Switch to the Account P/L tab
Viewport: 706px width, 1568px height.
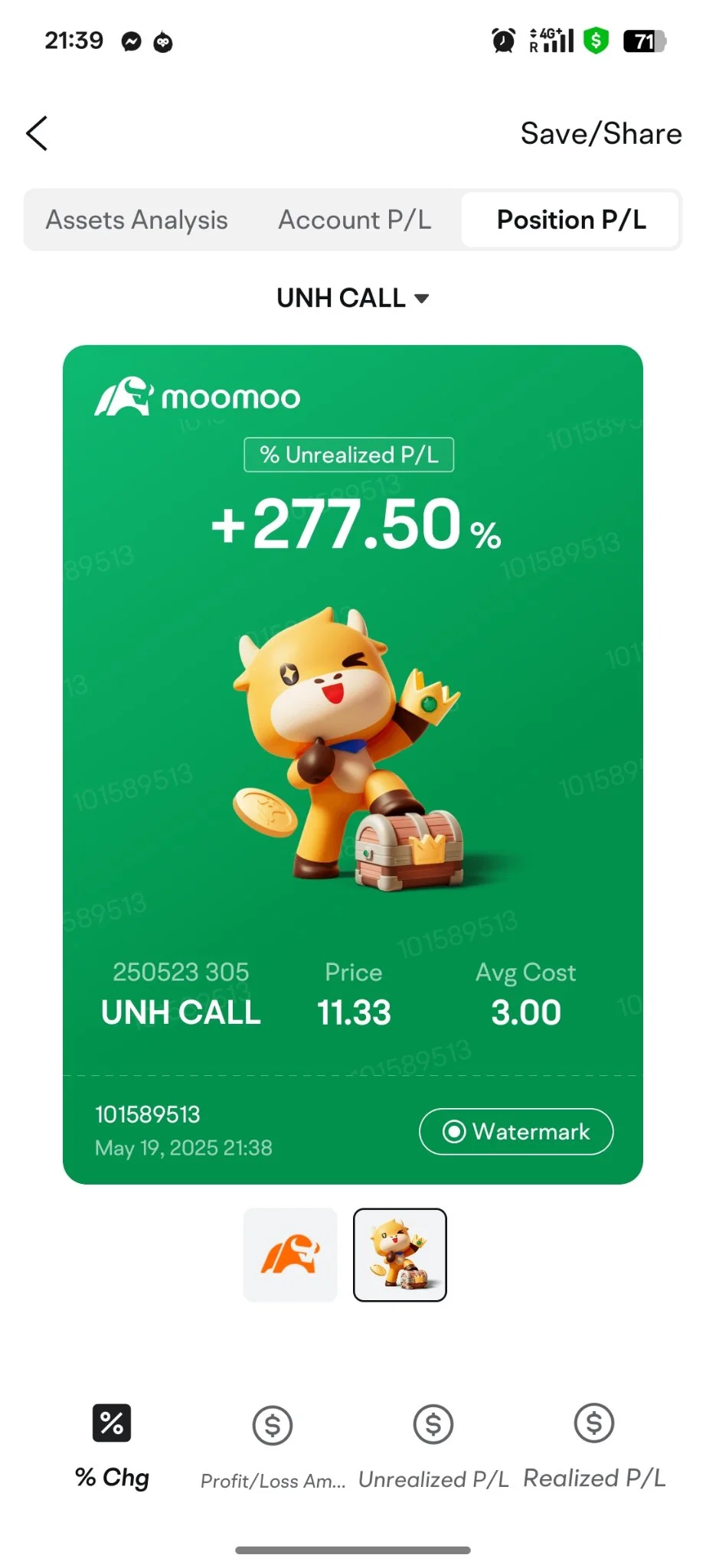[355, 220]
